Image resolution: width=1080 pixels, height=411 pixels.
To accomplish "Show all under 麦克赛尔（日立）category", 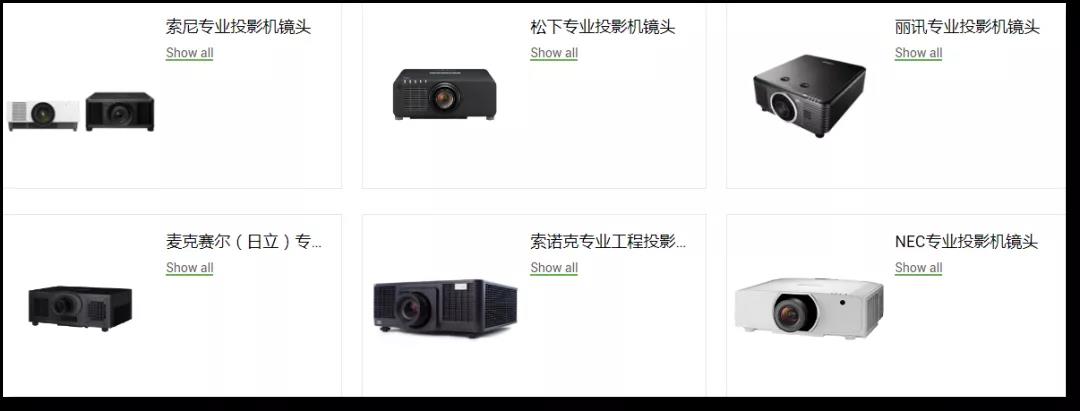I will tap(189, 268).
